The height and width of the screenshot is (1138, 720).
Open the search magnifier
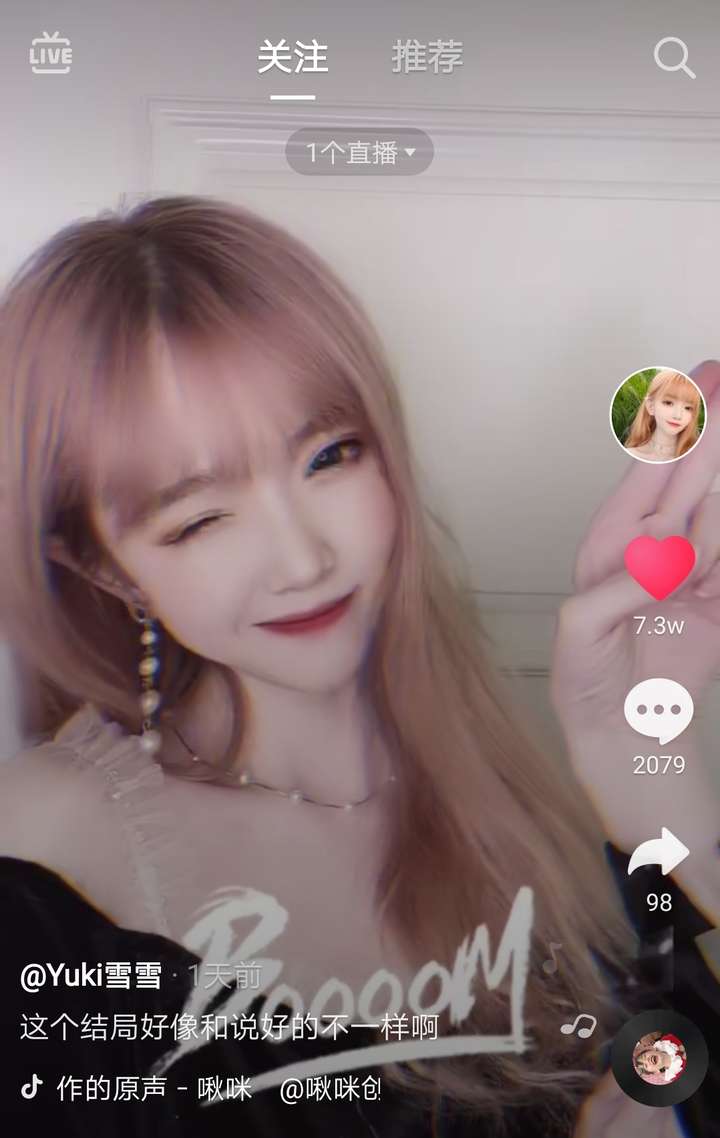point(674,58)
